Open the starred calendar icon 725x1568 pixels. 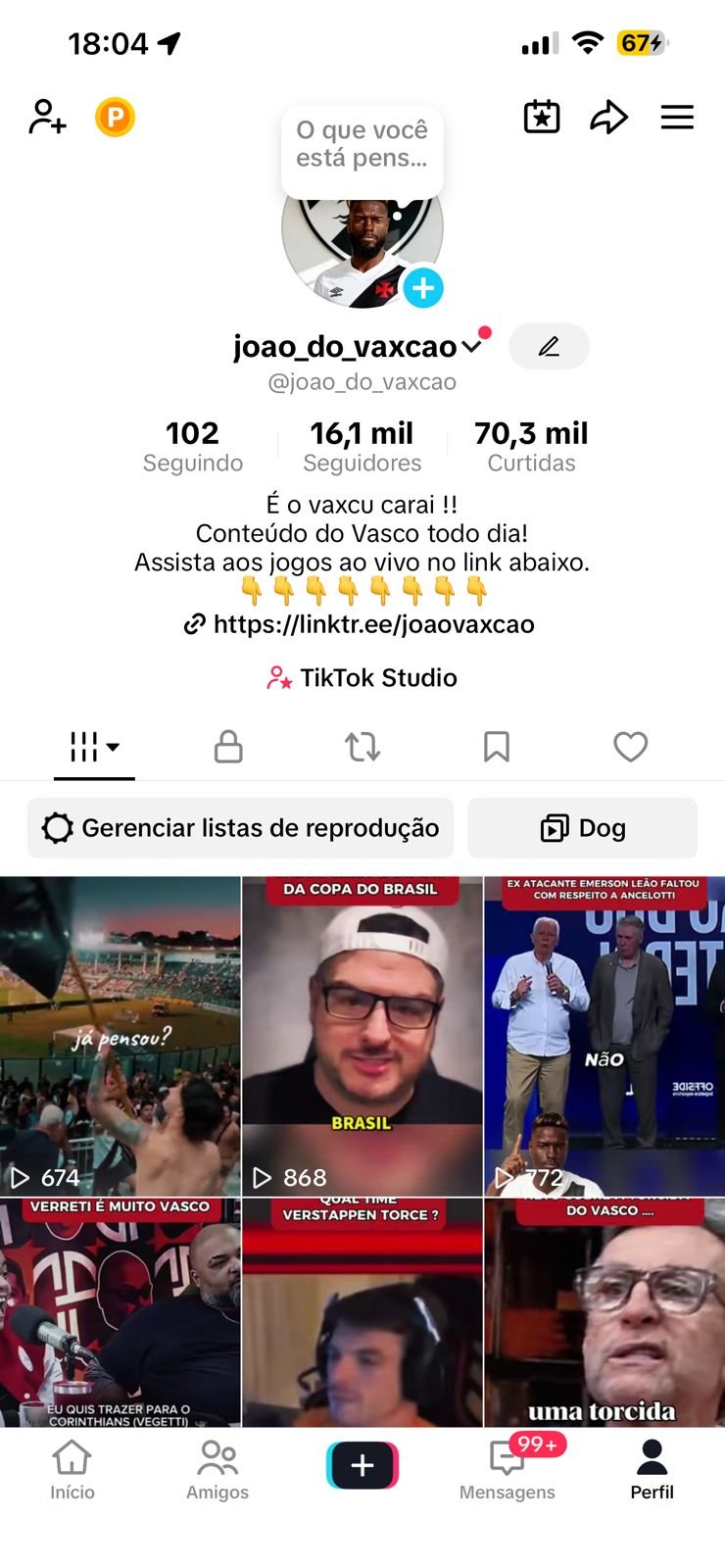coord(542,118)
